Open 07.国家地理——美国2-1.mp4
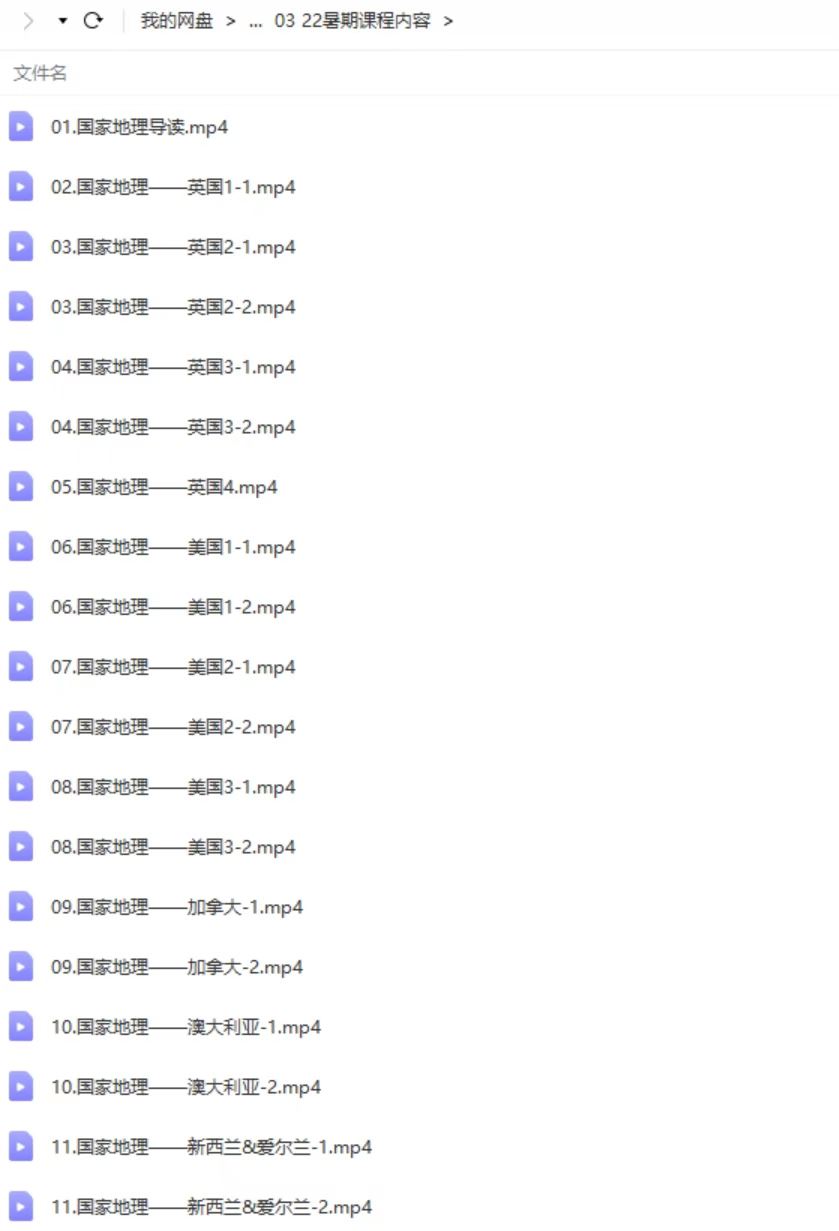Screen dimensions: 839x1231 pyautogui.click(x=173, y=667)
